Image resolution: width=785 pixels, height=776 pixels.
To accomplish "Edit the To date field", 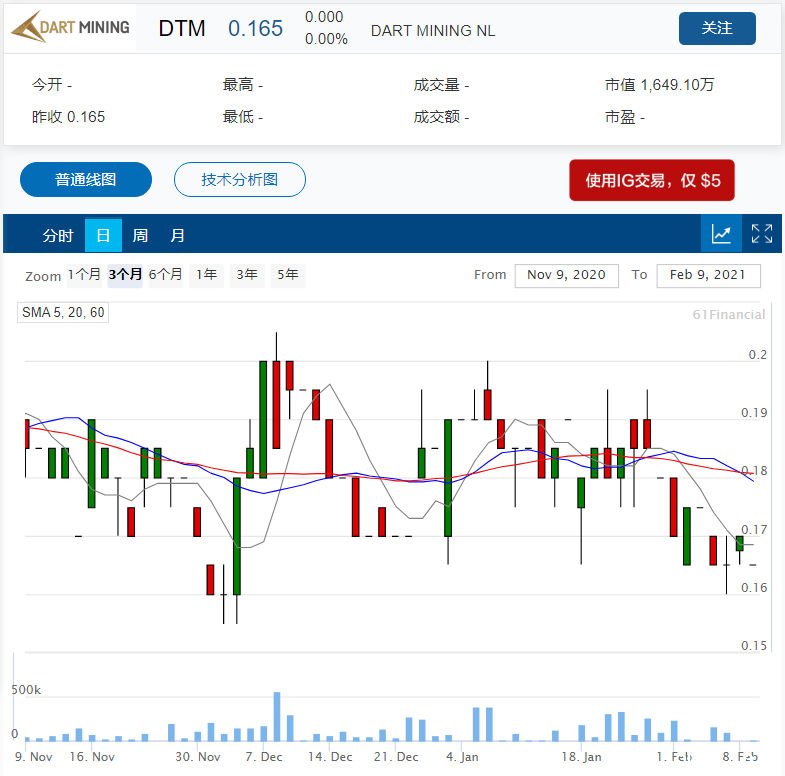I will (x=708, y=275).
